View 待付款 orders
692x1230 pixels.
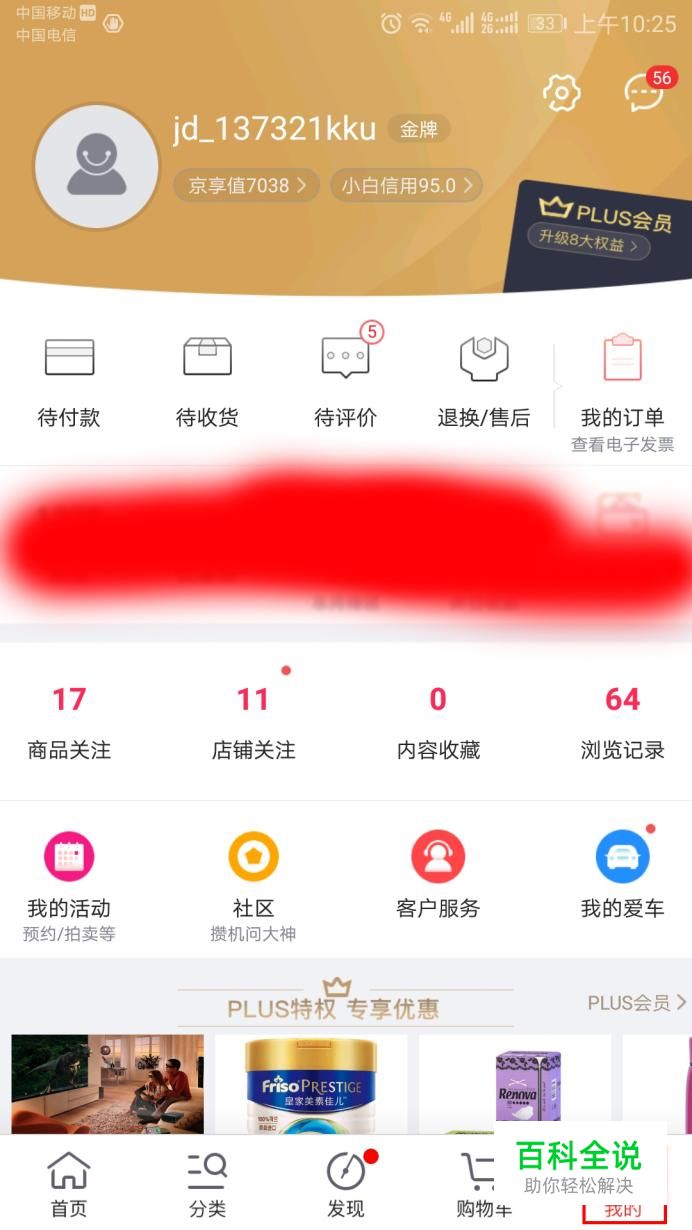pos(69,381)
